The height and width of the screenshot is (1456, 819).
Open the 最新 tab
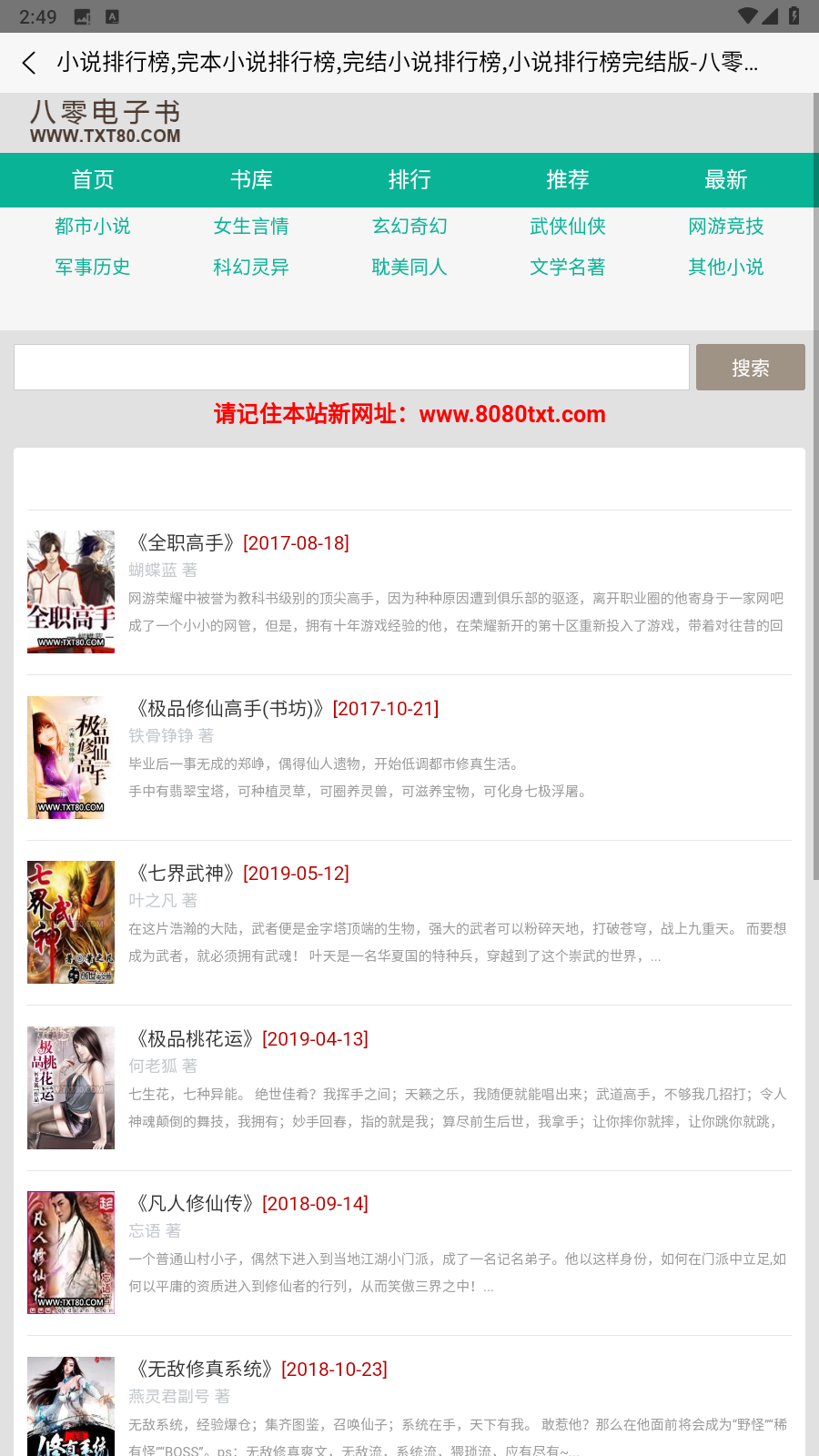(725, 180)
